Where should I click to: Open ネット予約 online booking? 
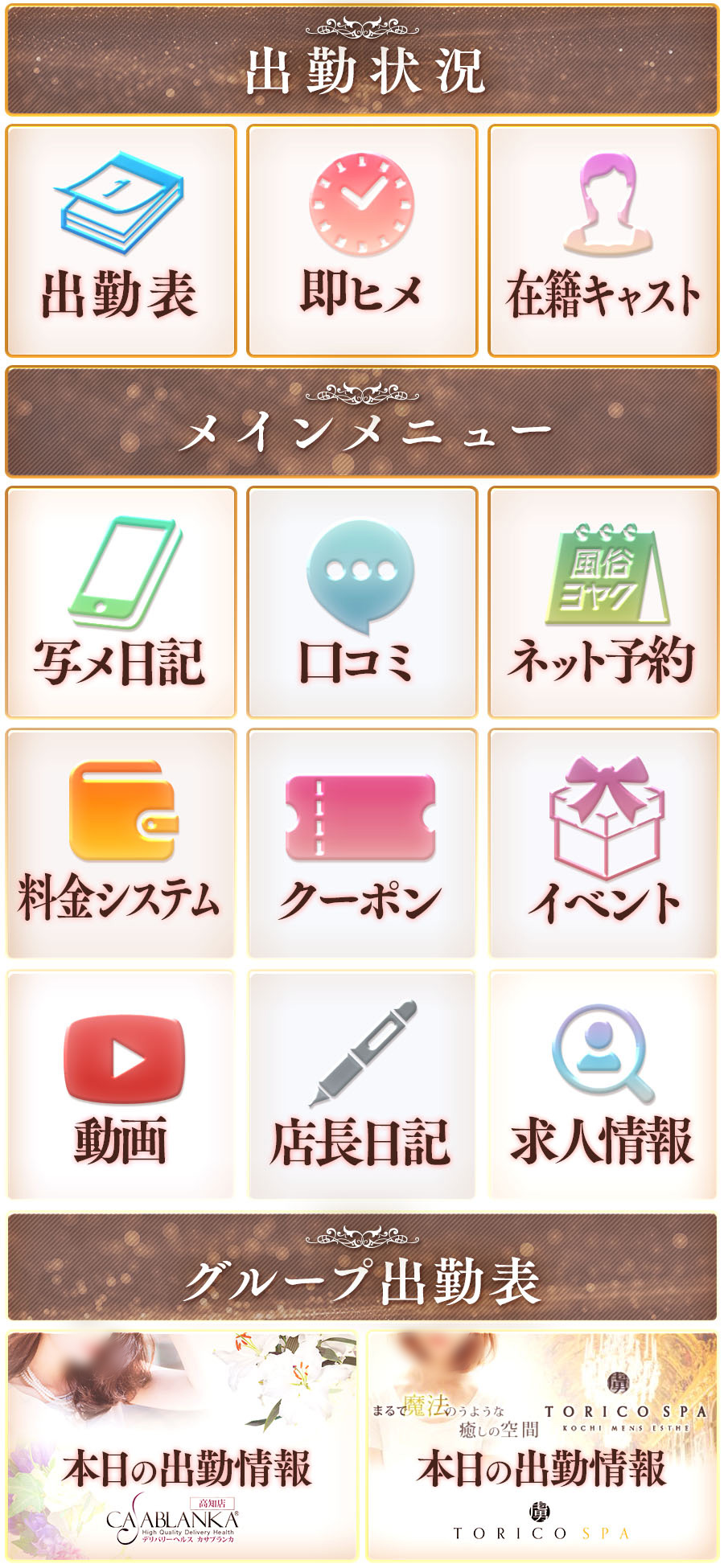(x=603, y=602)
